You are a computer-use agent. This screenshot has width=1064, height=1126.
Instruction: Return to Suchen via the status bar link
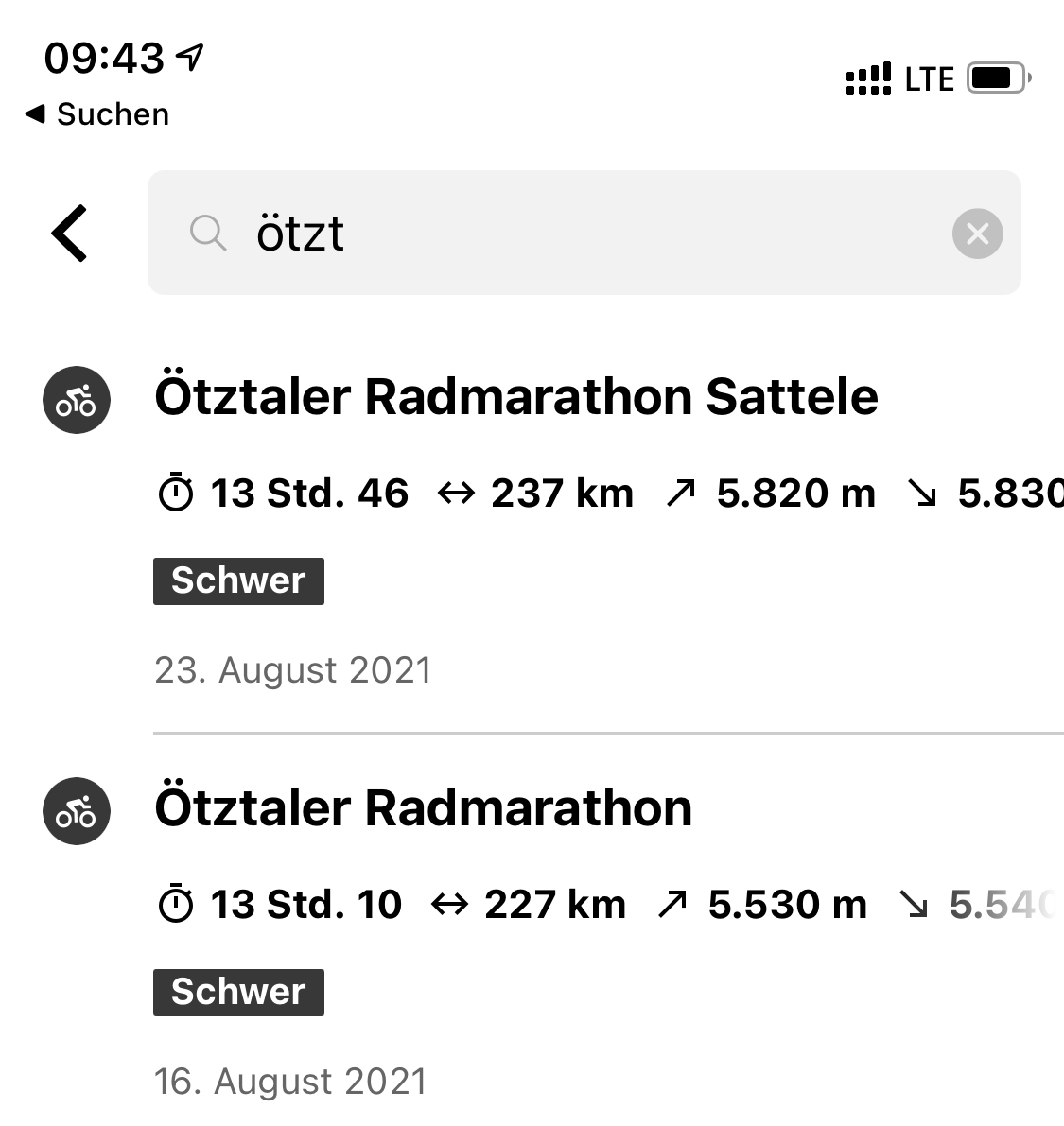(x=98, y=114)
